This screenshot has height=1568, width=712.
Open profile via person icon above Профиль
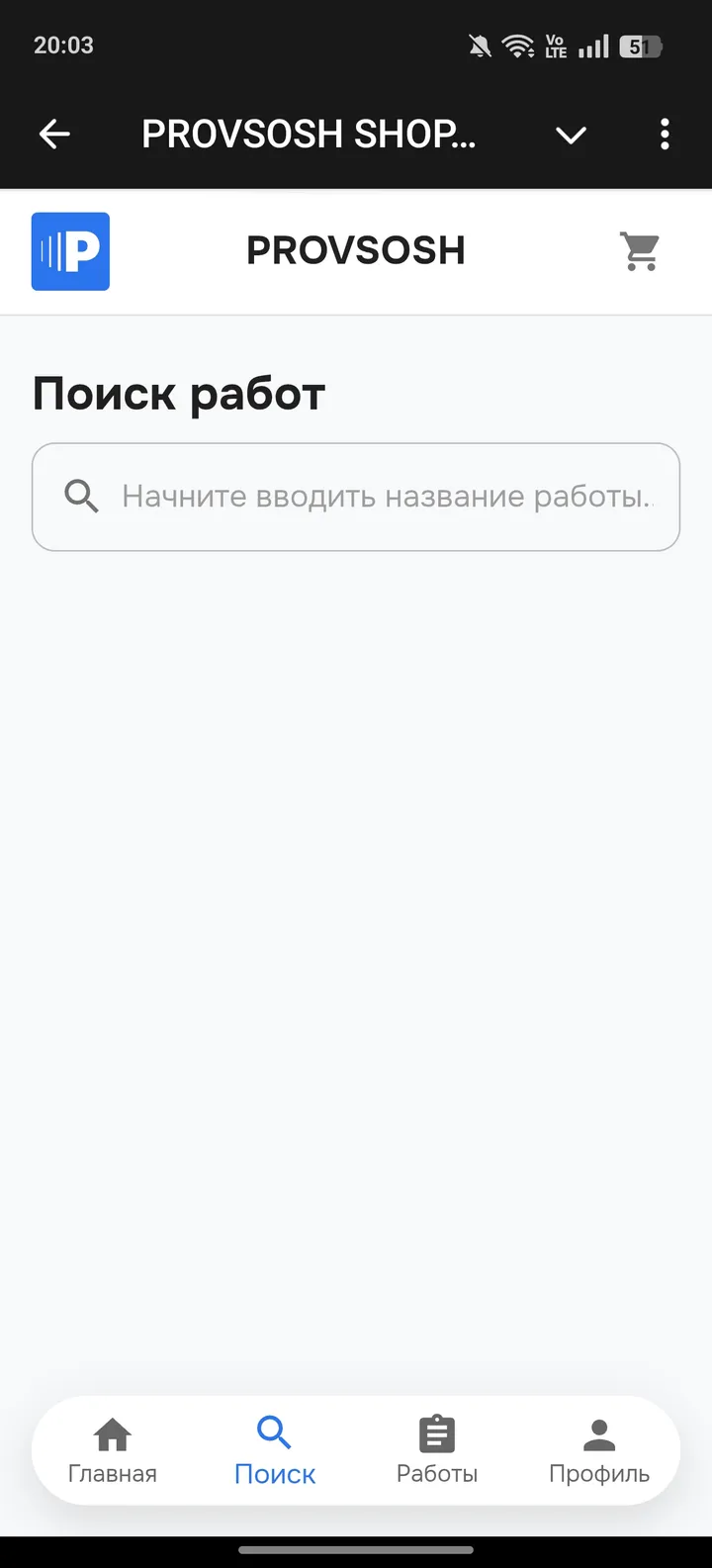(598, 1432)
